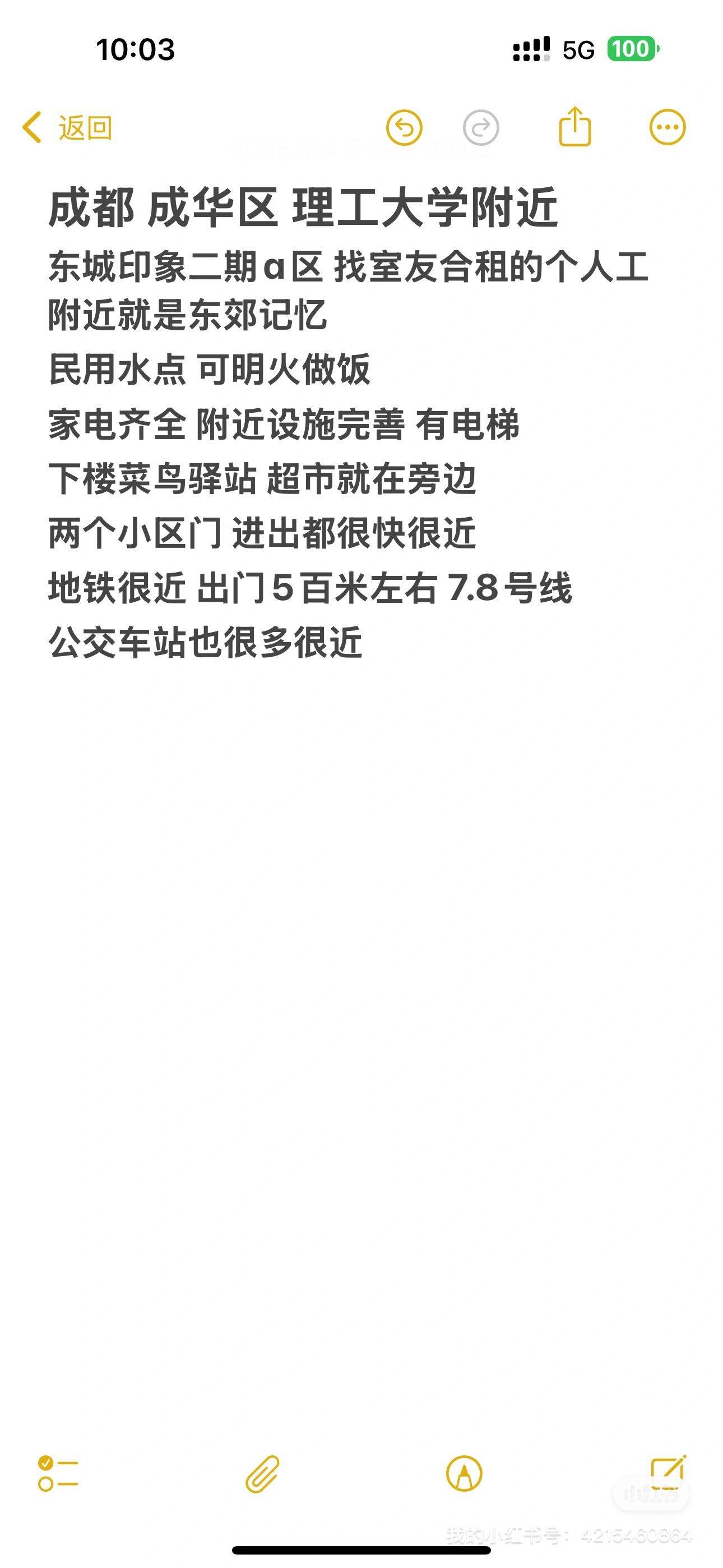Open the markup pen tool
The width and height of the screenshot is (723, 1568).
[464, 1474]
